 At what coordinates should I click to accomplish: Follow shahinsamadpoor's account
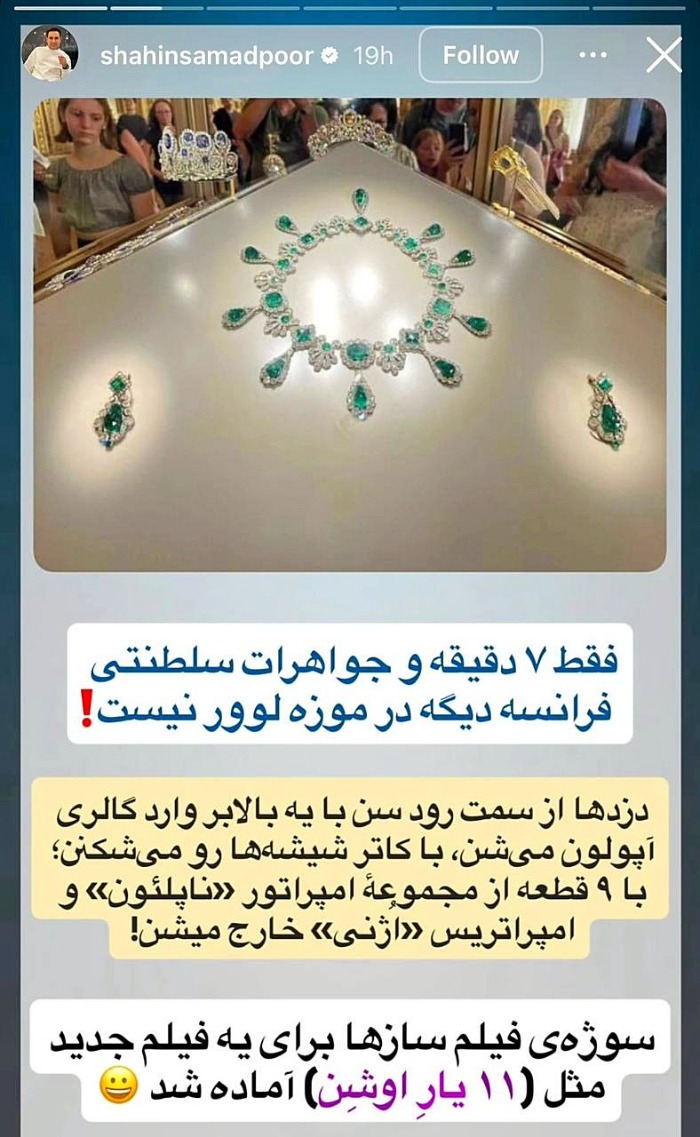pyautogui.click(x=480, y=55)
